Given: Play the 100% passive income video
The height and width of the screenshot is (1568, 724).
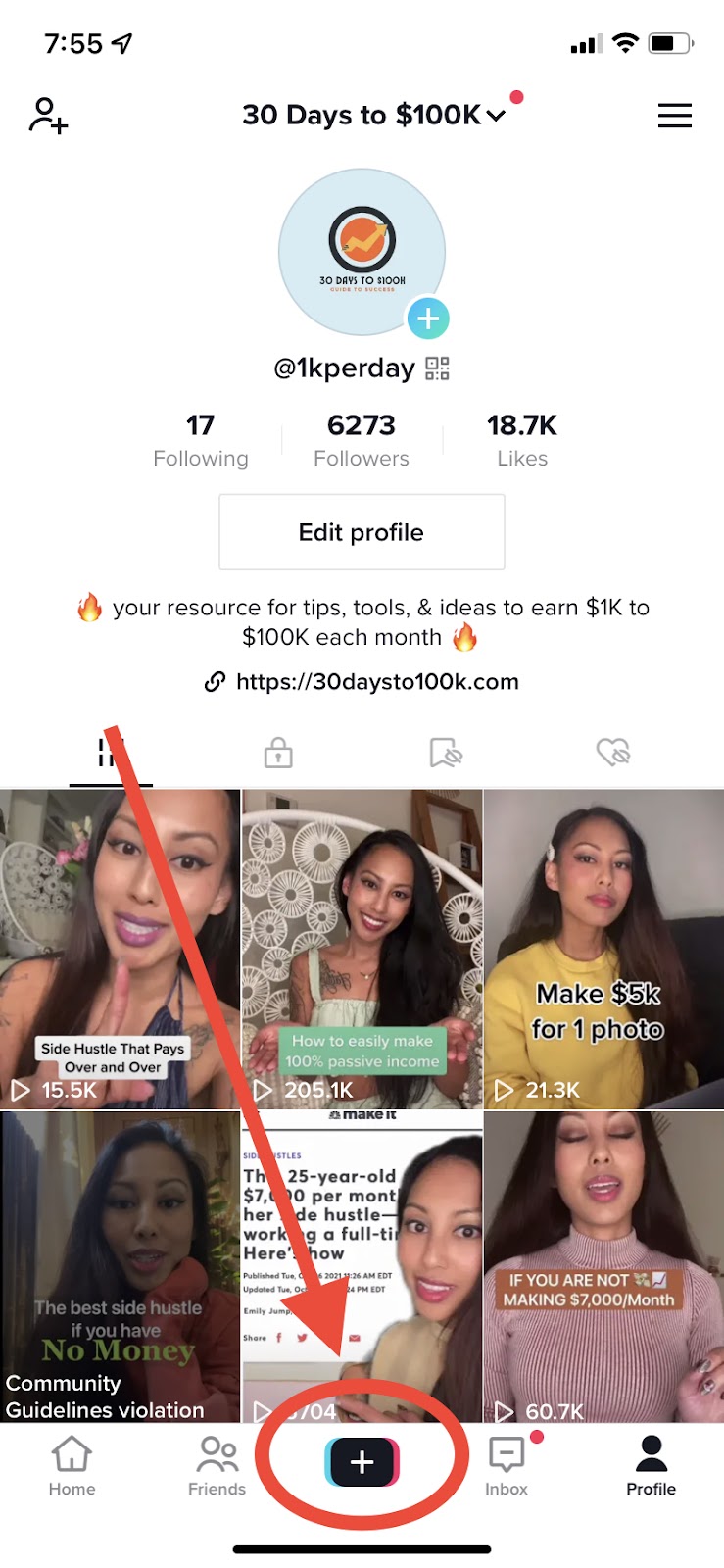Looking at the screenshot, I should point(362,949).
